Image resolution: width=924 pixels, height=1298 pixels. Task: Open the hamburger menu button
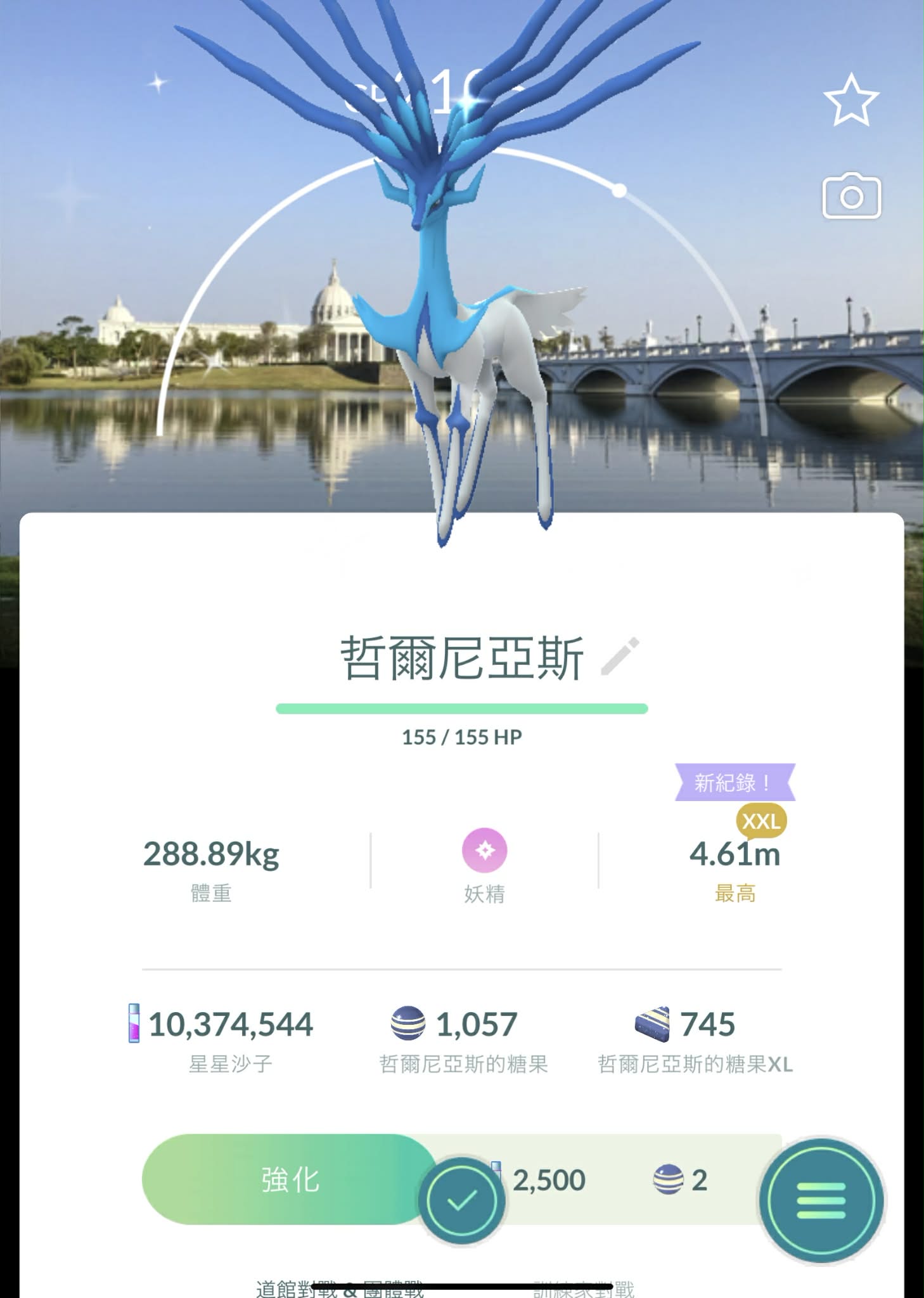click(x=821, y=1200)
